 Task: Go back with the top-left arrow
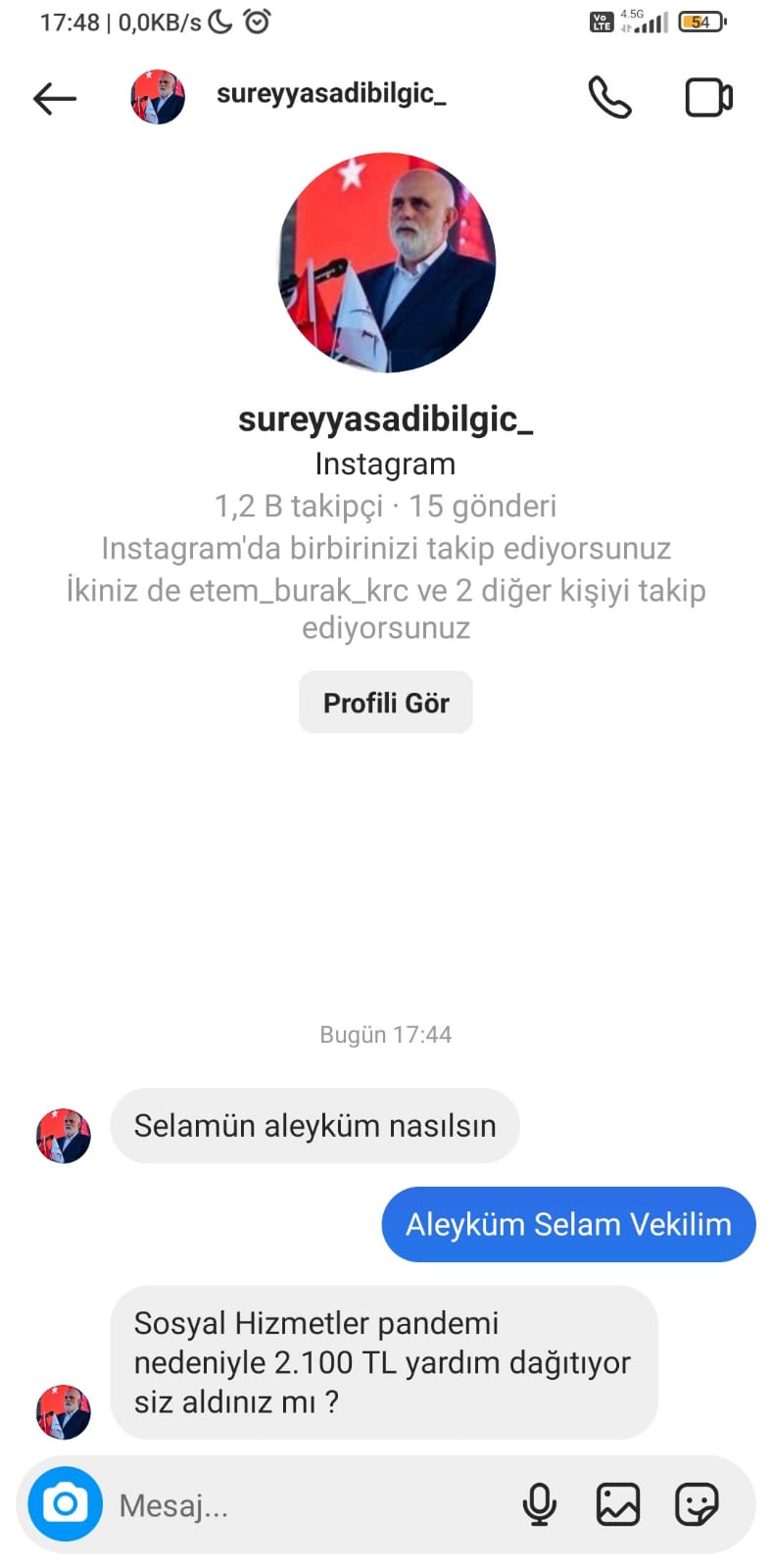tap(55, 98)
